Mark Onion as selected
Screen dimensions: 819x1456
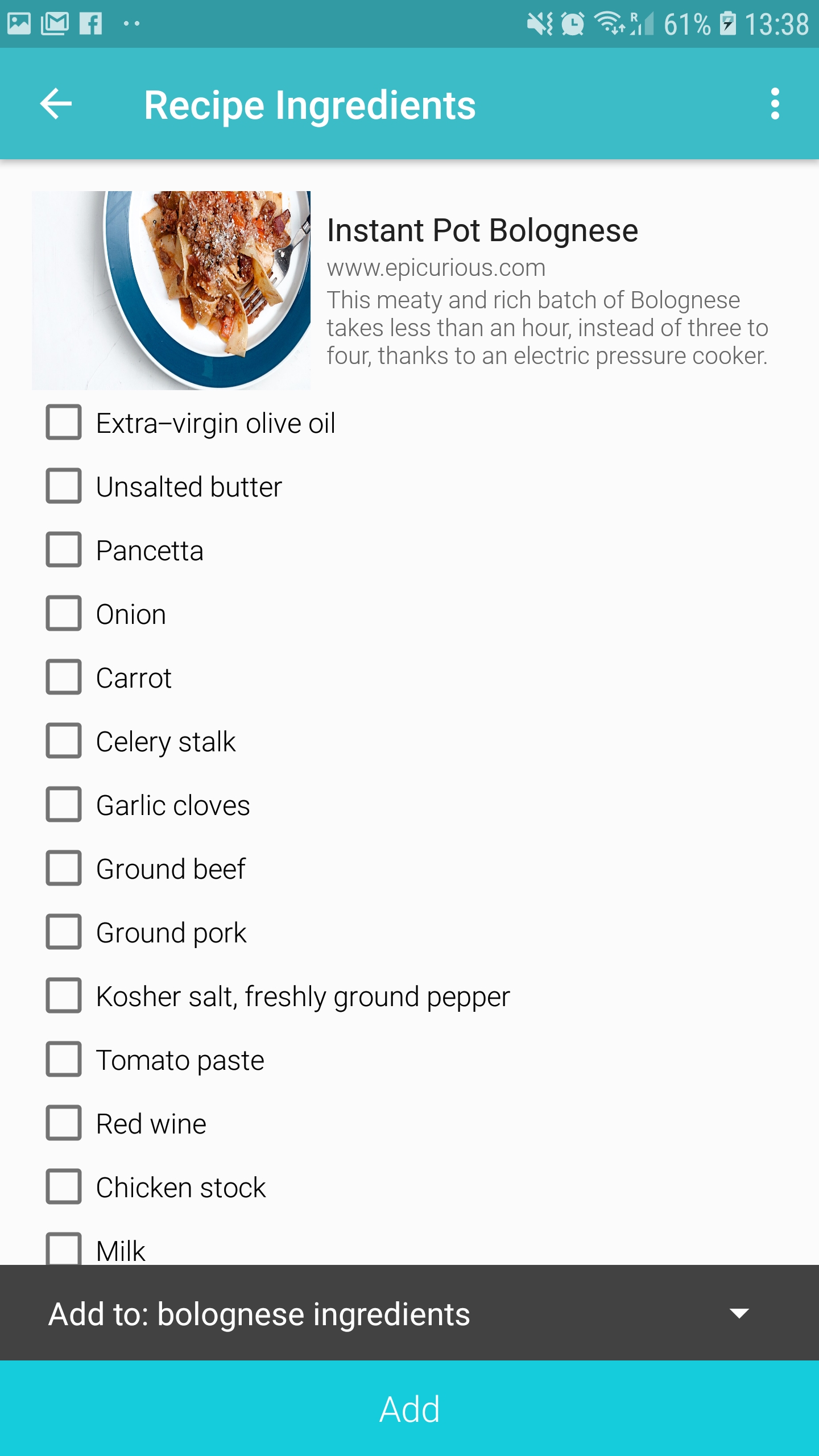click(x=64, y=614)
